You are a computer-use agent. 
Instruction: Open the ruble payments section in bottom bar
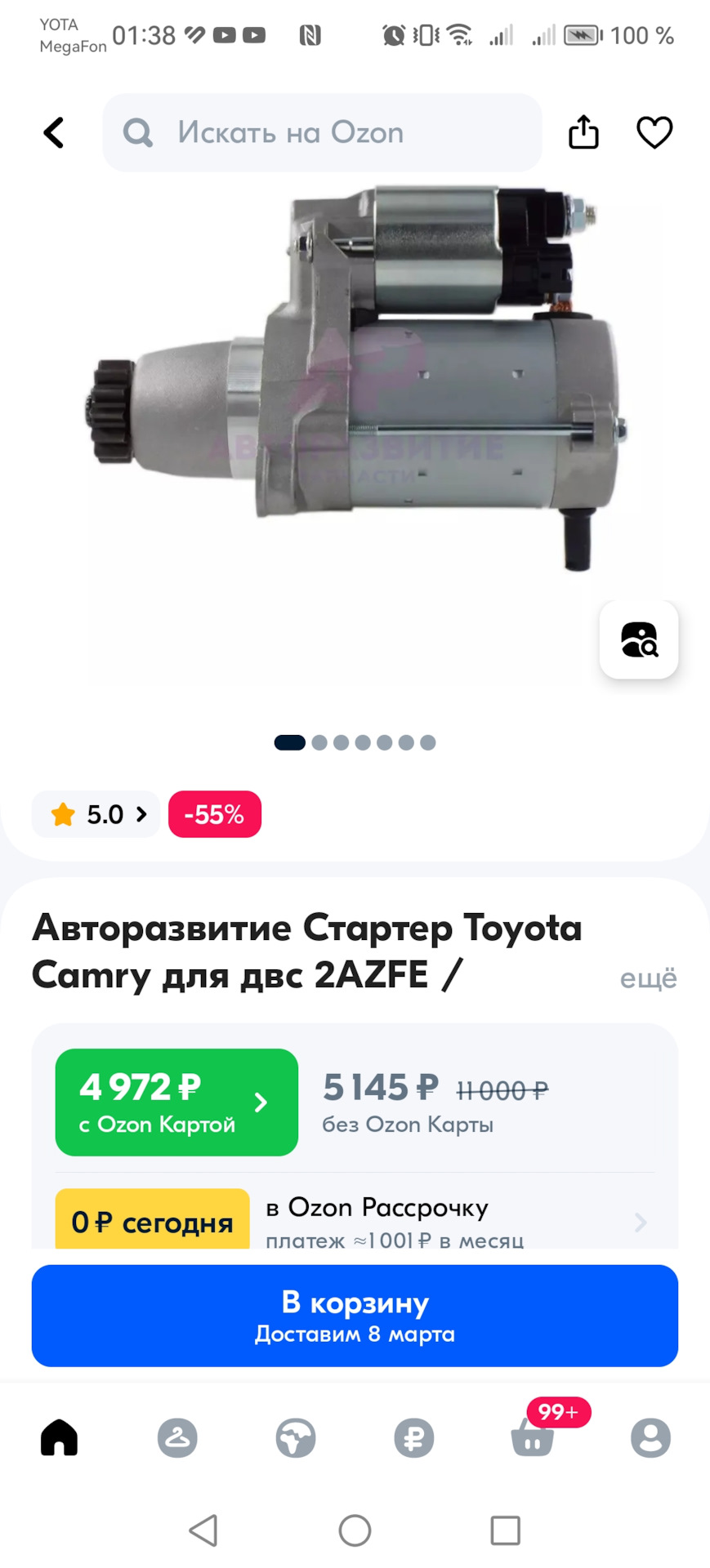(x=413, y=1437)
